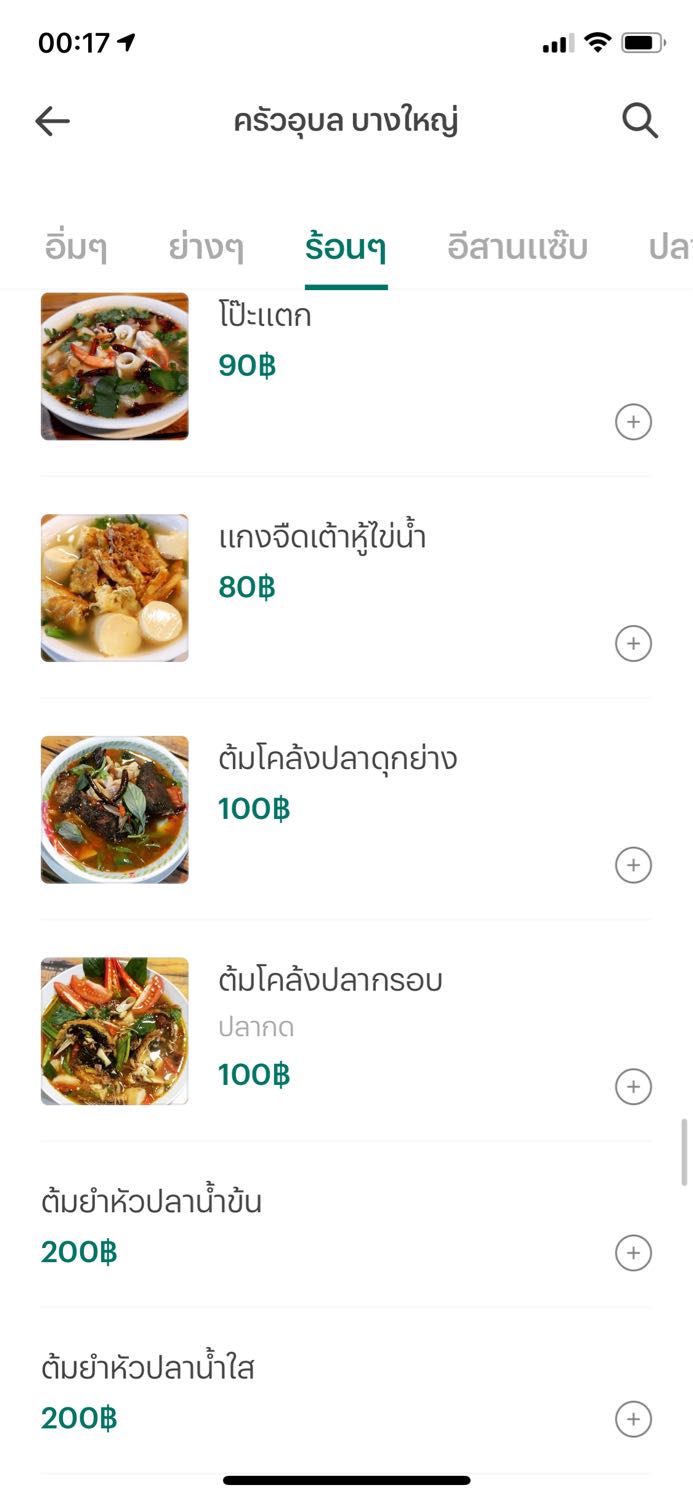Add ต้มยำหัวปลาน้ำใส with the plus icon
The height and width of the screenshot is (1500, 693).
633,1419
